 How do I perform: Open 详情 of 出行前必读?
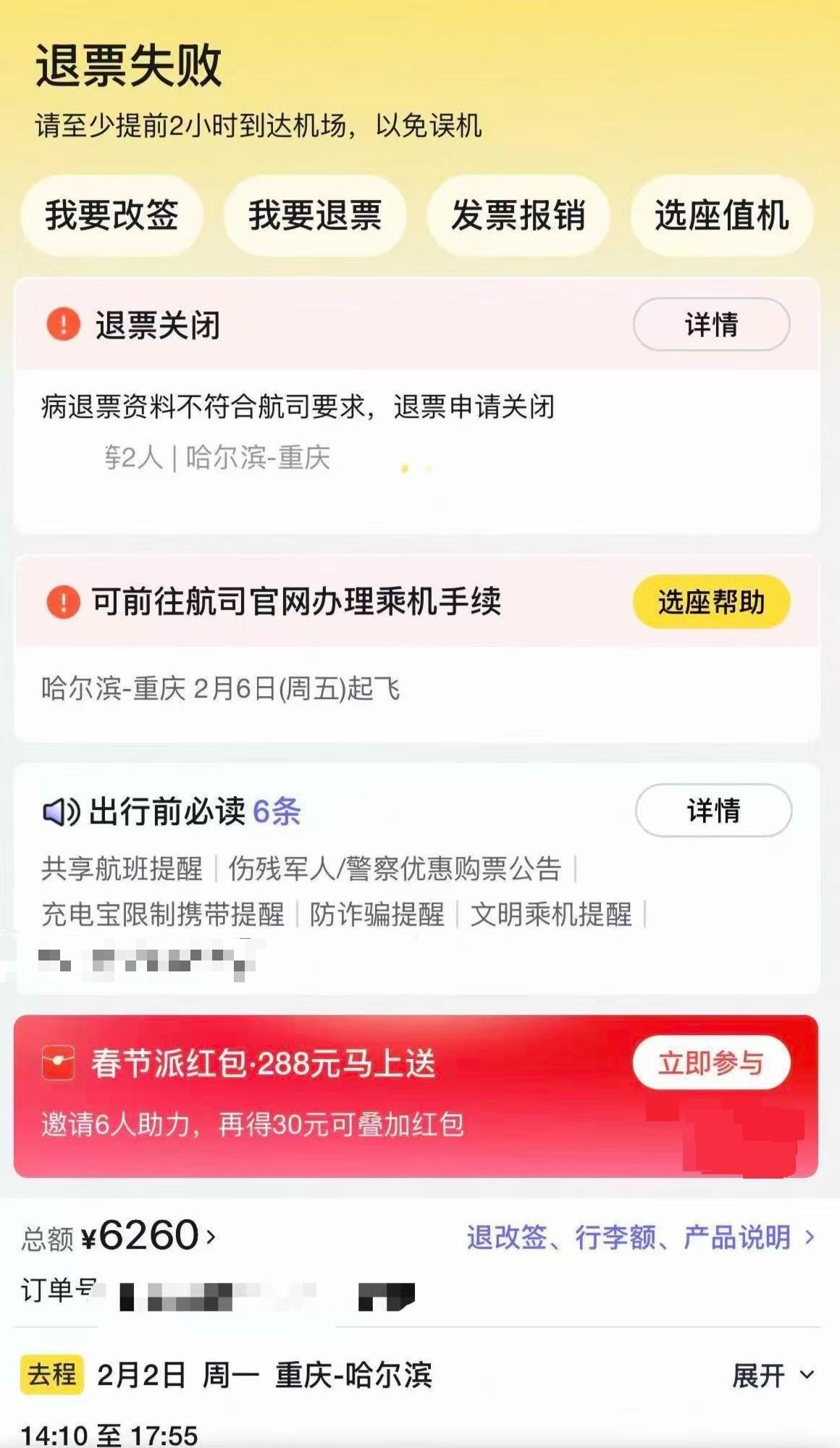(713, 810)
